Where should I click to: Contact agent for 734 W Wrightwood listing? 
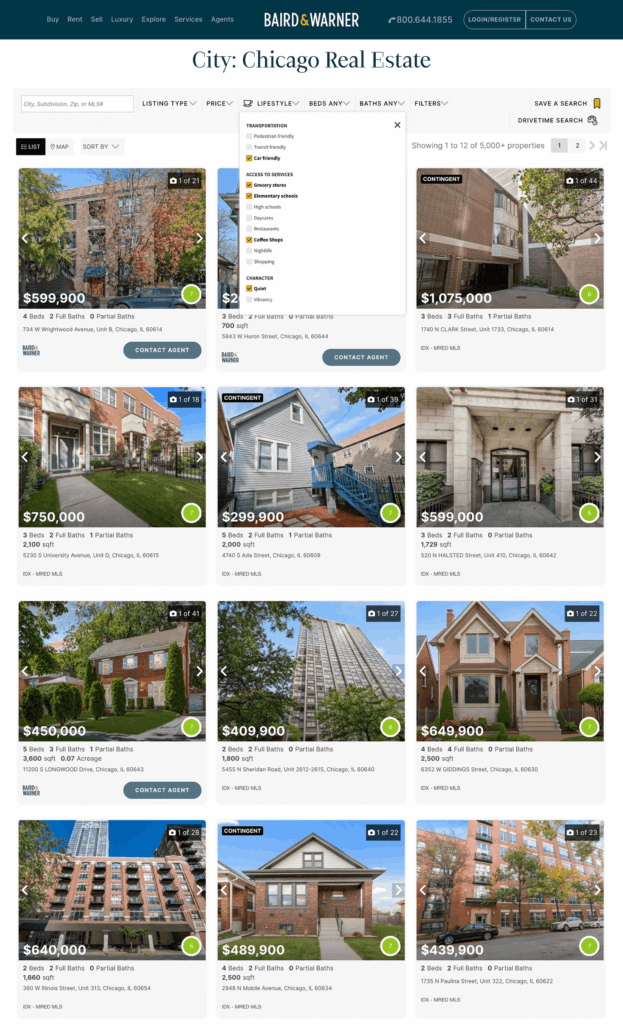pos(162,350)
